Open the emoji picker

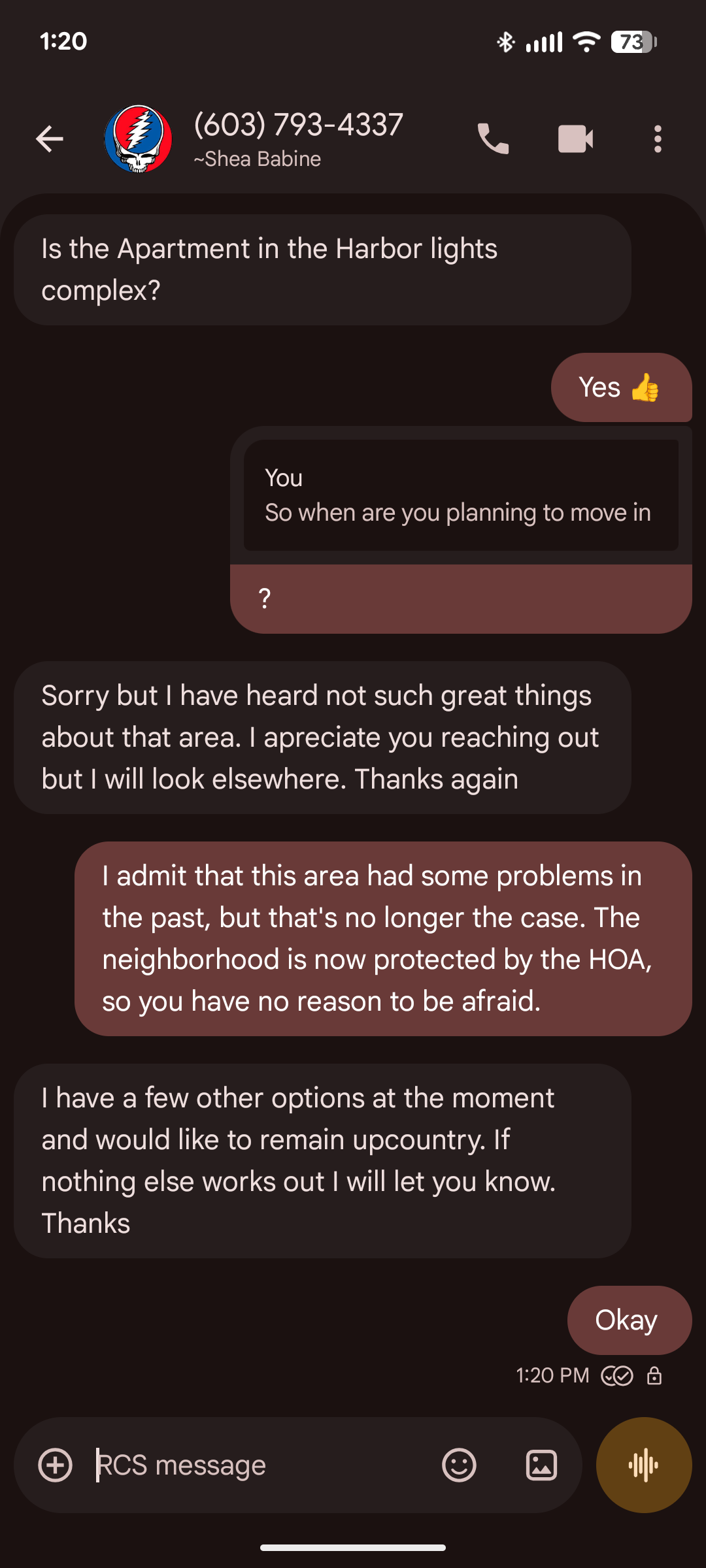(459, 1465)
